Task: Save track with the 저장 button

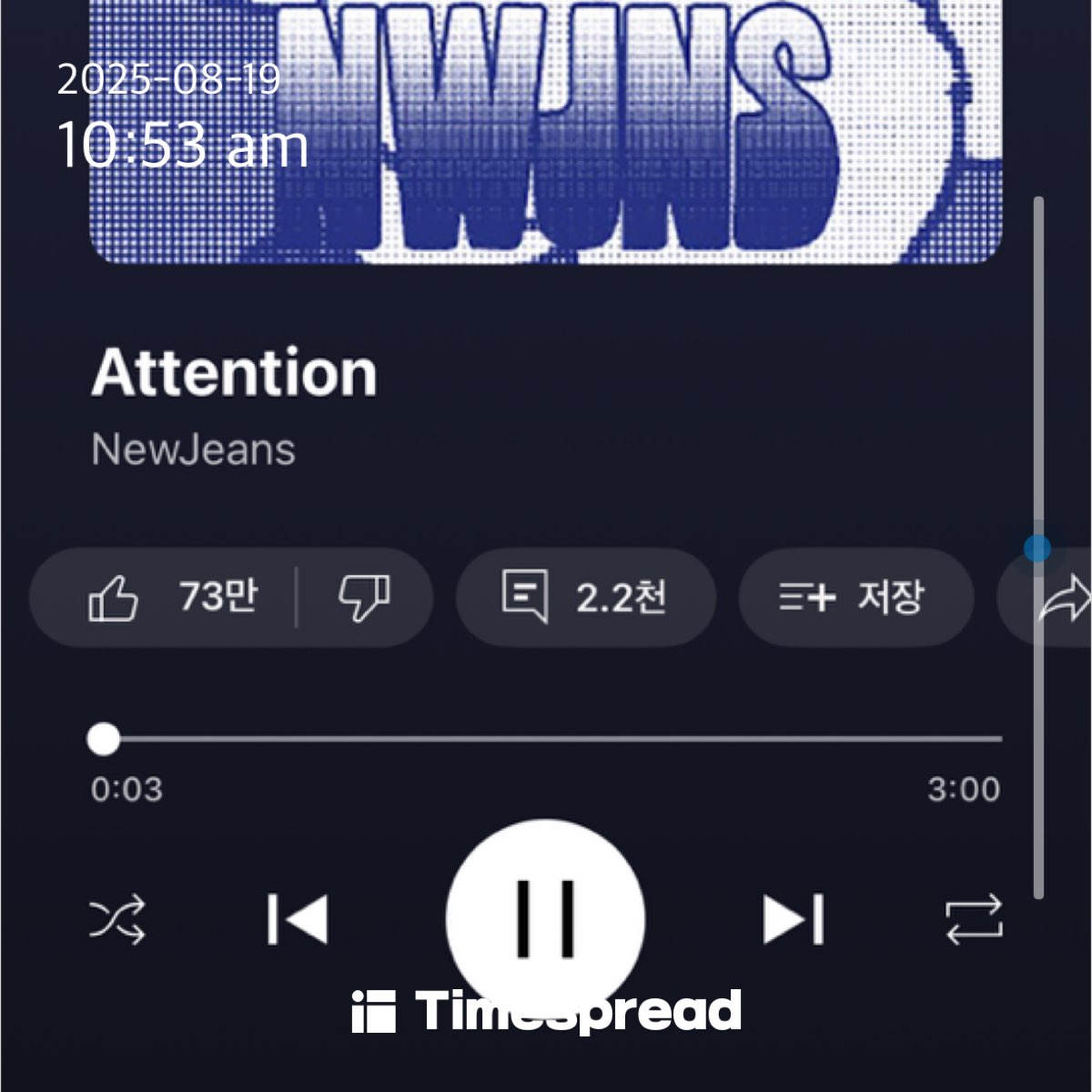Action: click(854, 598)
